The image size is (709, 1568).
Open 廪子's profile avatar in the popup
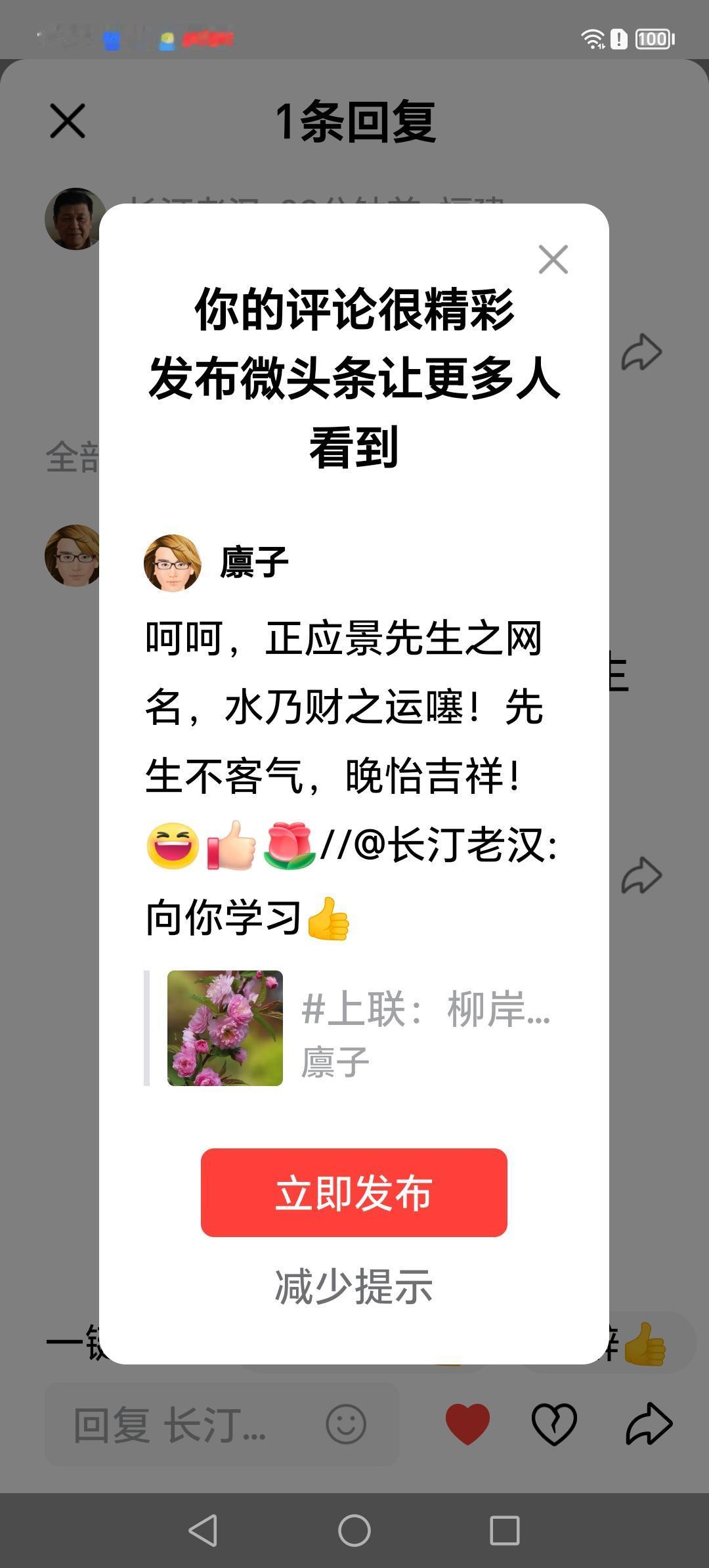(x=173, y=563)
